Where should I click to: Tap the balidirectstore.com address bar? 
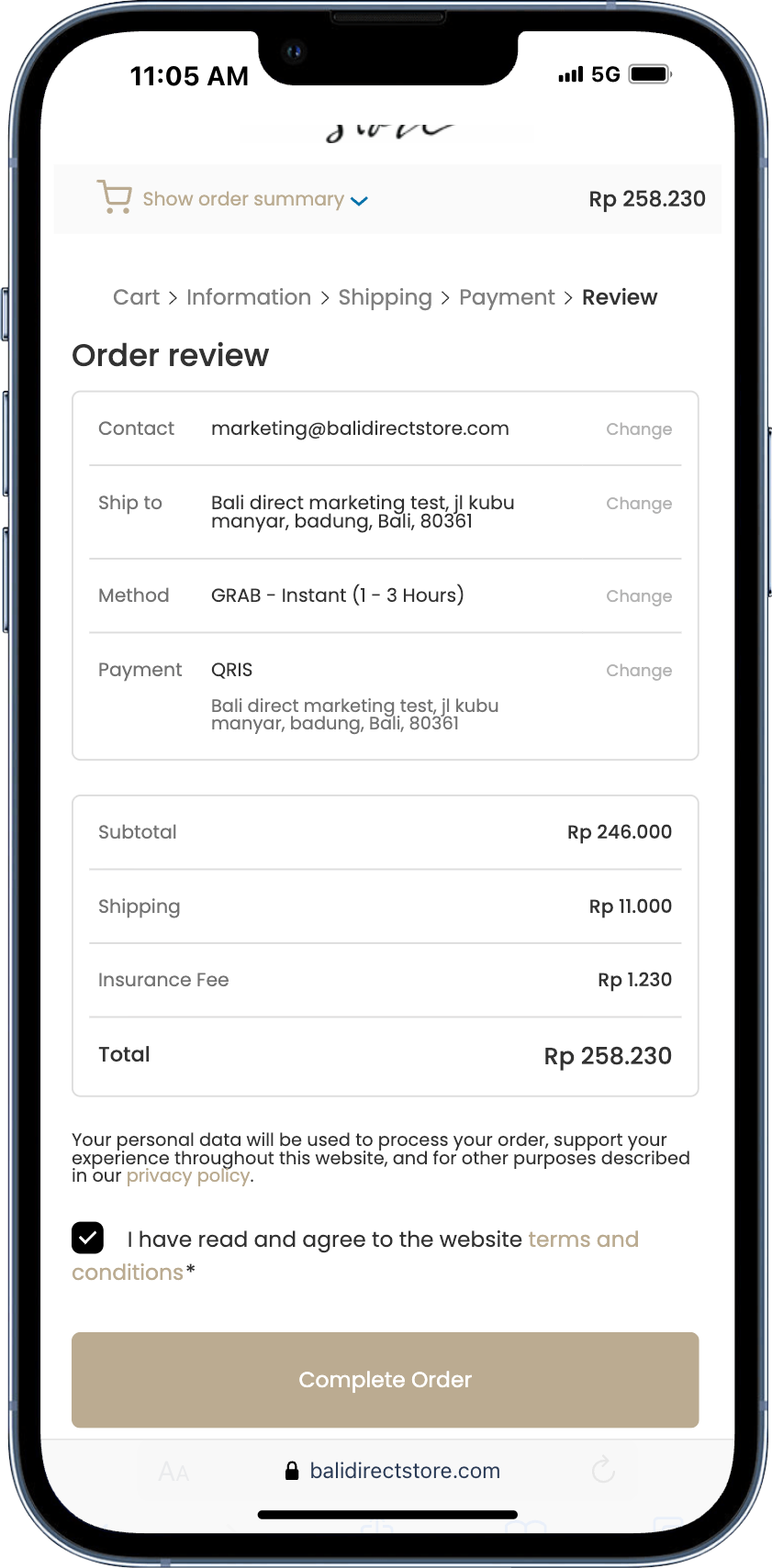[x=393, y=1471]
